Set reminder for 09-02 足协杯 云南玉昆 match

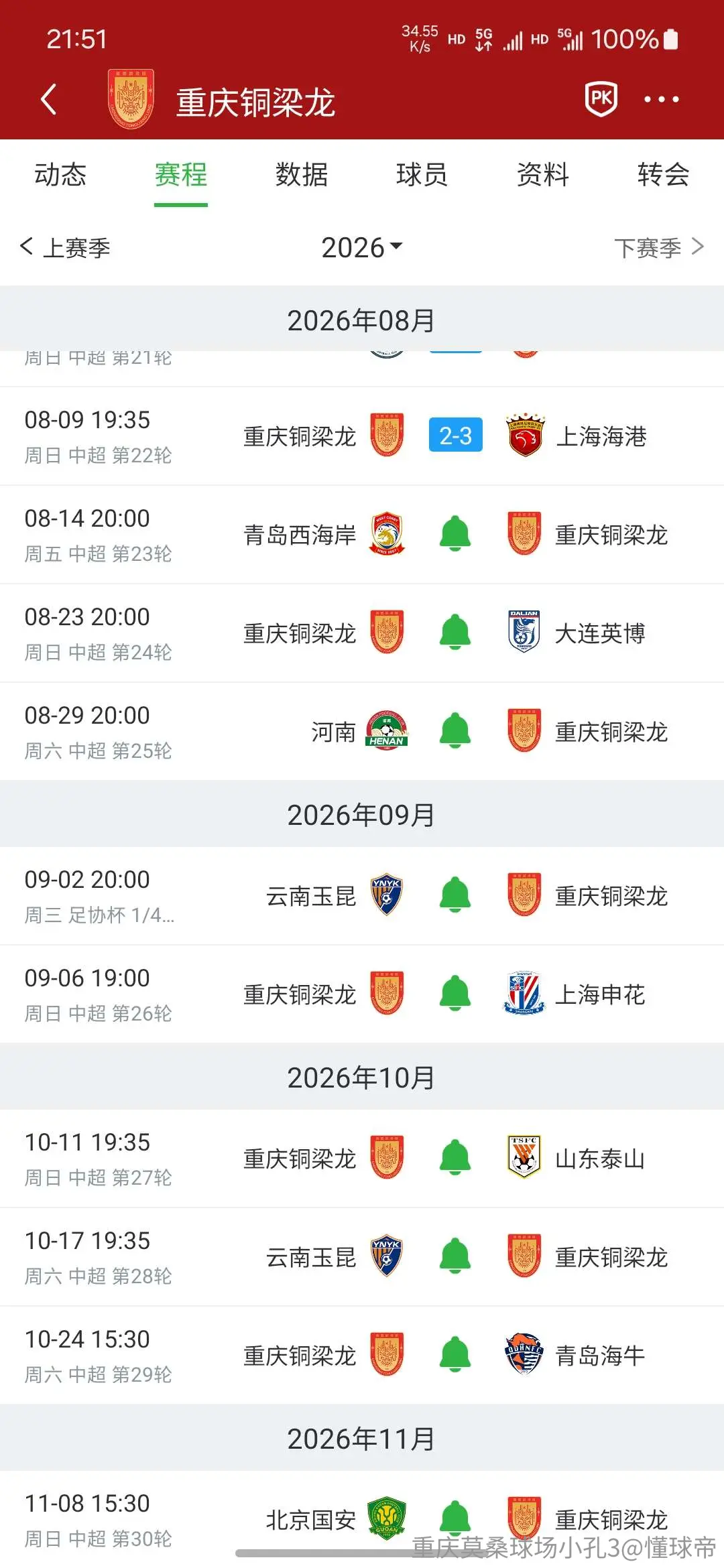pos(455,895)
